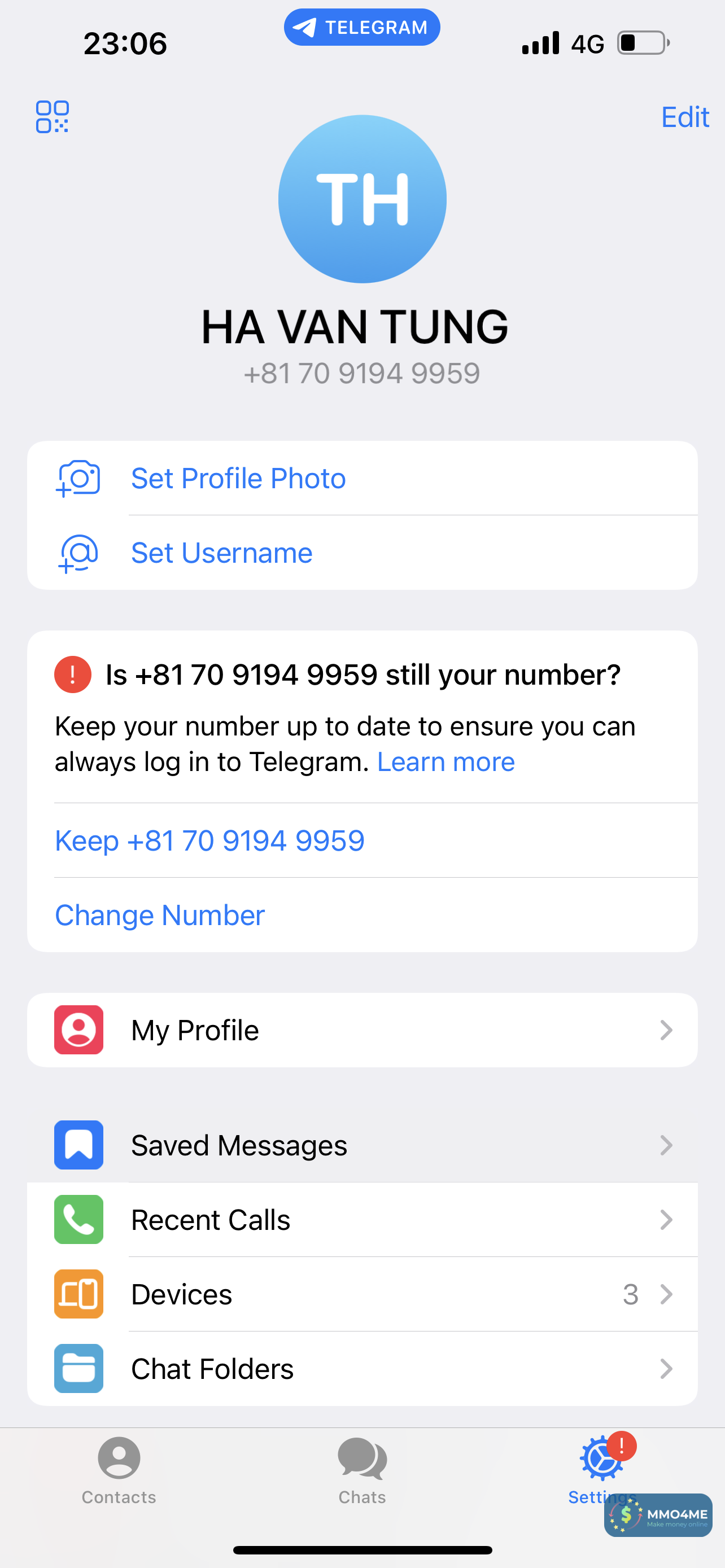Open My Profile
The height and width of the screenshot is (1568, 725).
pyautogui.click(x=362, y=1030)
